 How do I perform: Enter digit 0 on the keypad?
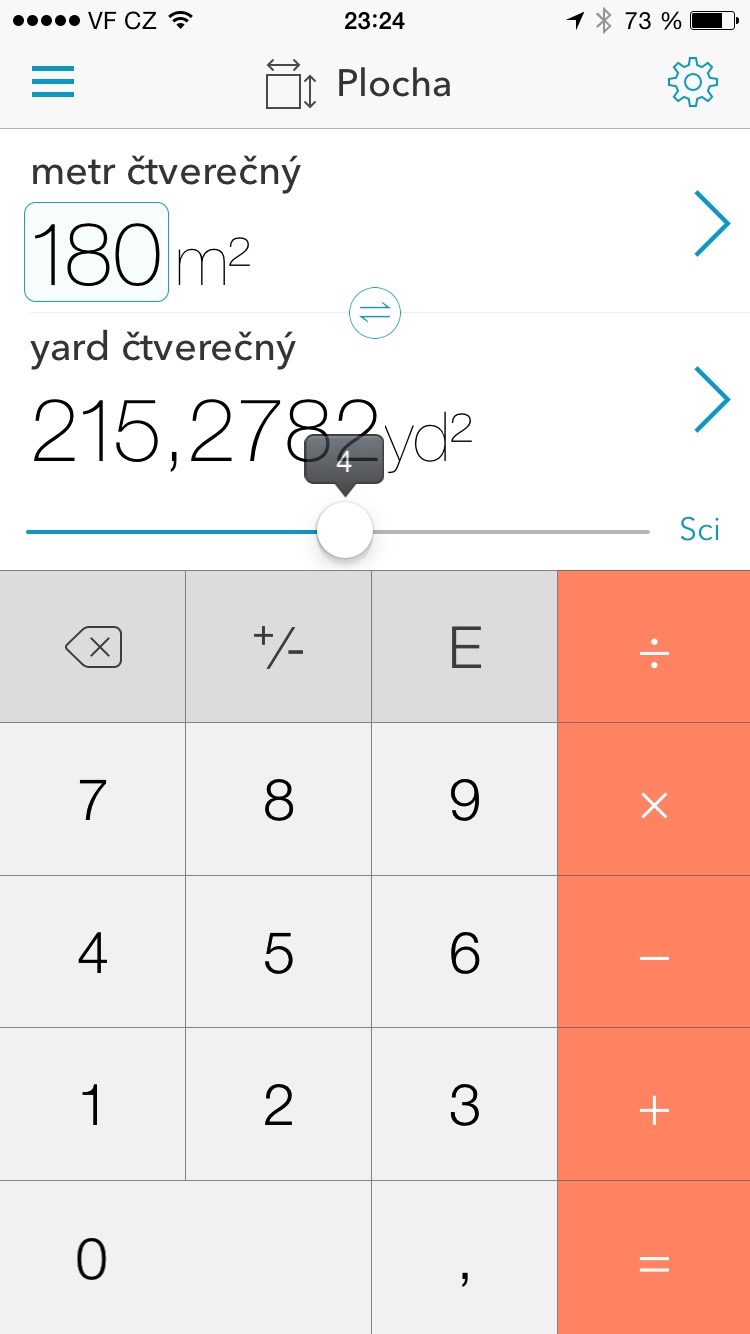pyautogui.click(x=93, y=1258)
